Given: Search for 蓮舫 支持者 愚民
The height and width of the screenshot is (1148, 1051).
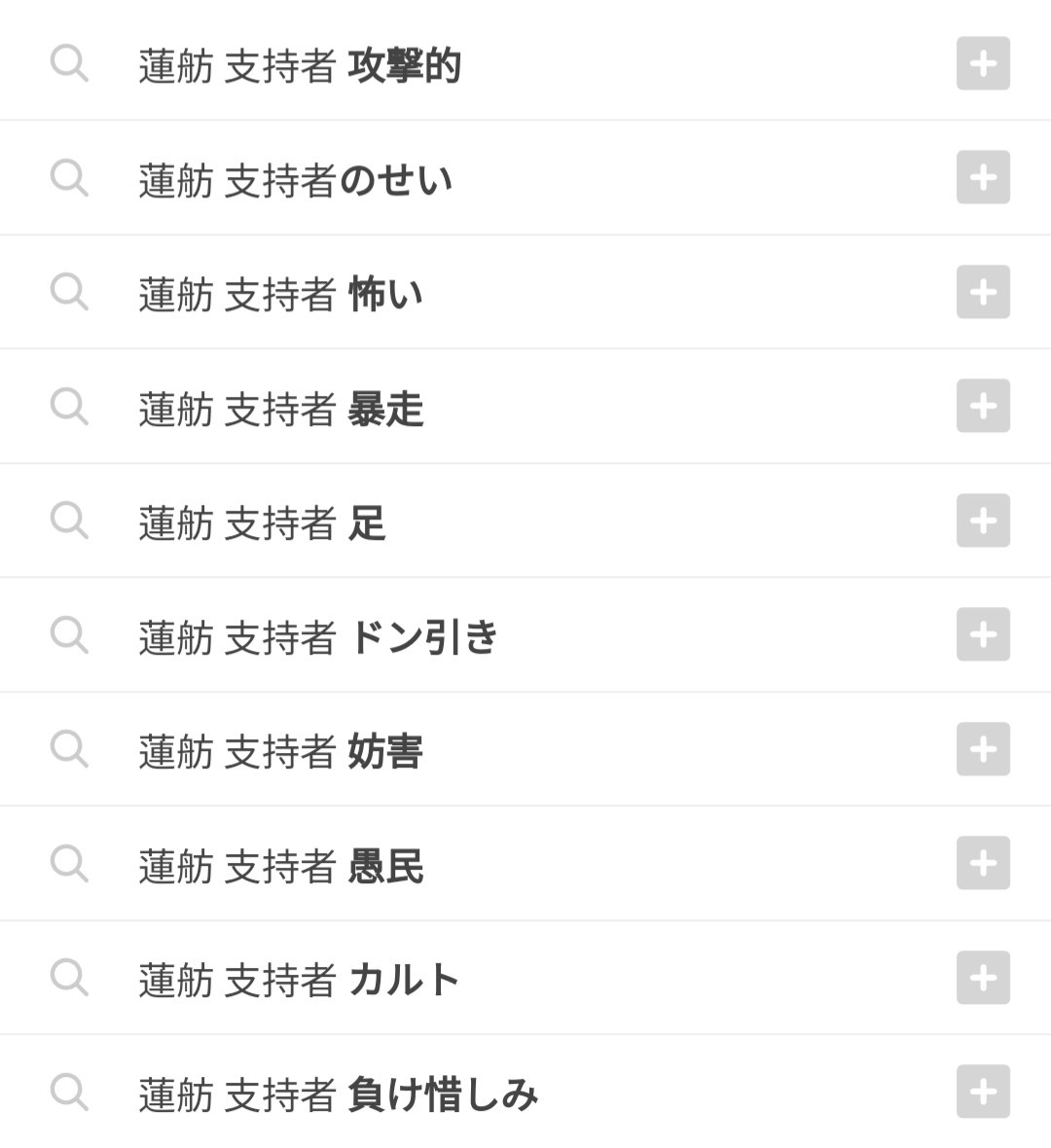Looking at the screenshot, I should [281, 865].
